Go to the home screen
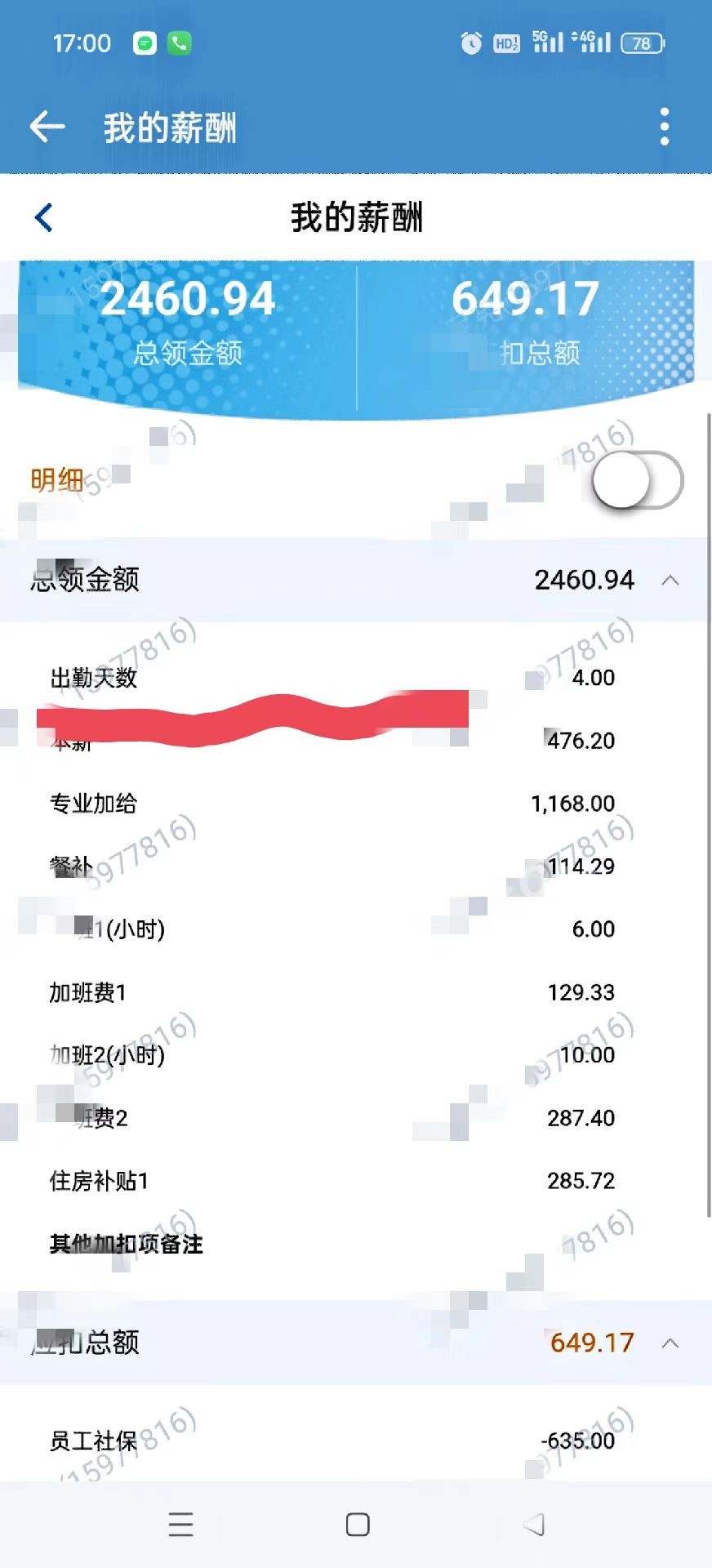 click(x=357, y=1524)
